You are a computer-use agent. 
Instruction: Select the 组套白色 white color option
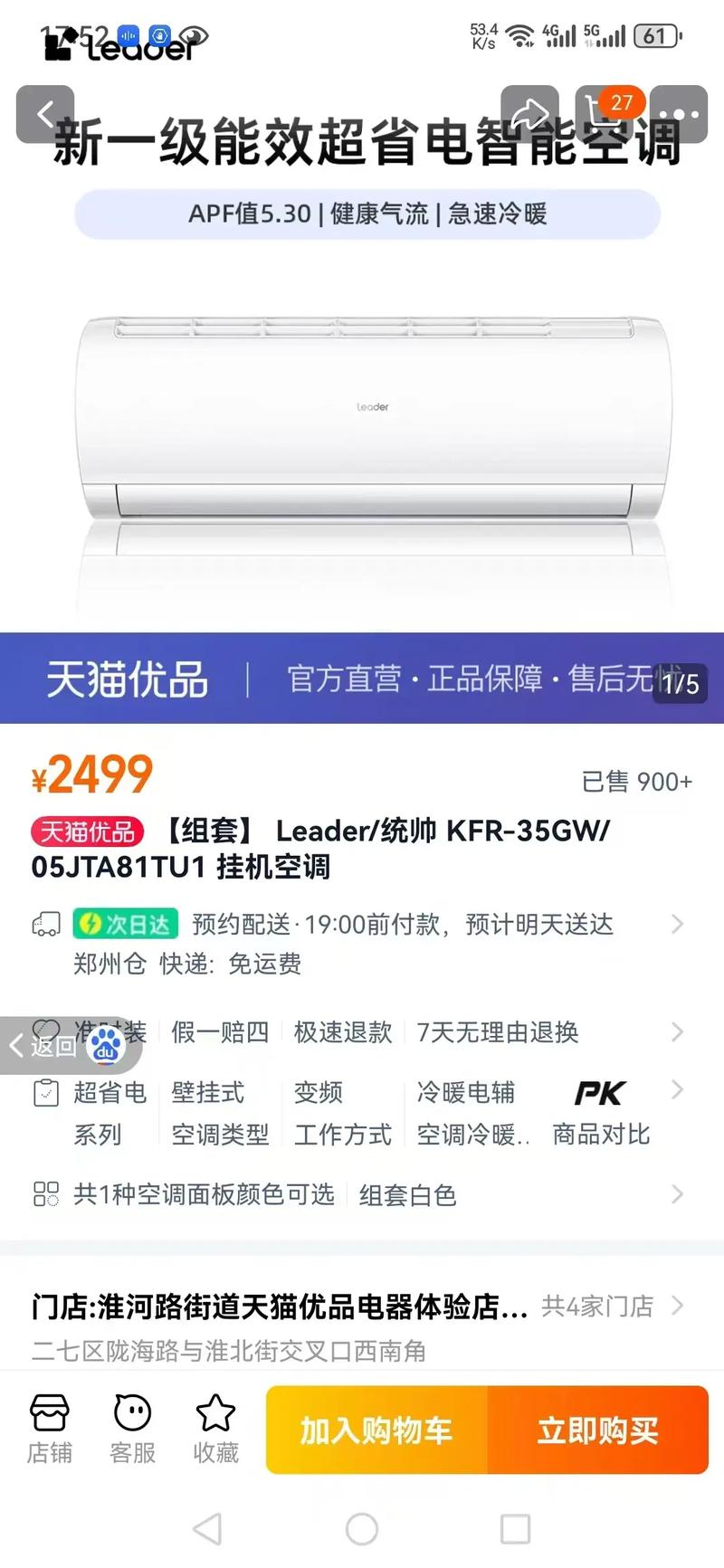pos(406,1194)
